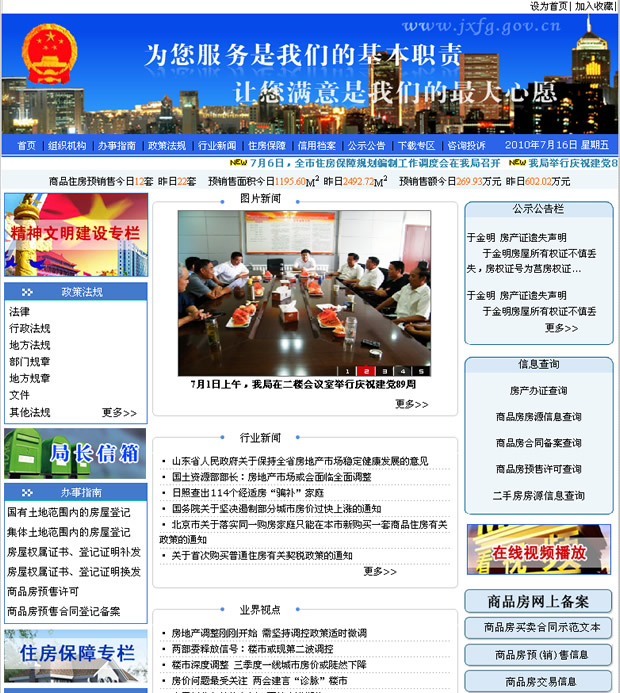
Task: Open 办事指南 in the top menu
Action: point(117,146)
